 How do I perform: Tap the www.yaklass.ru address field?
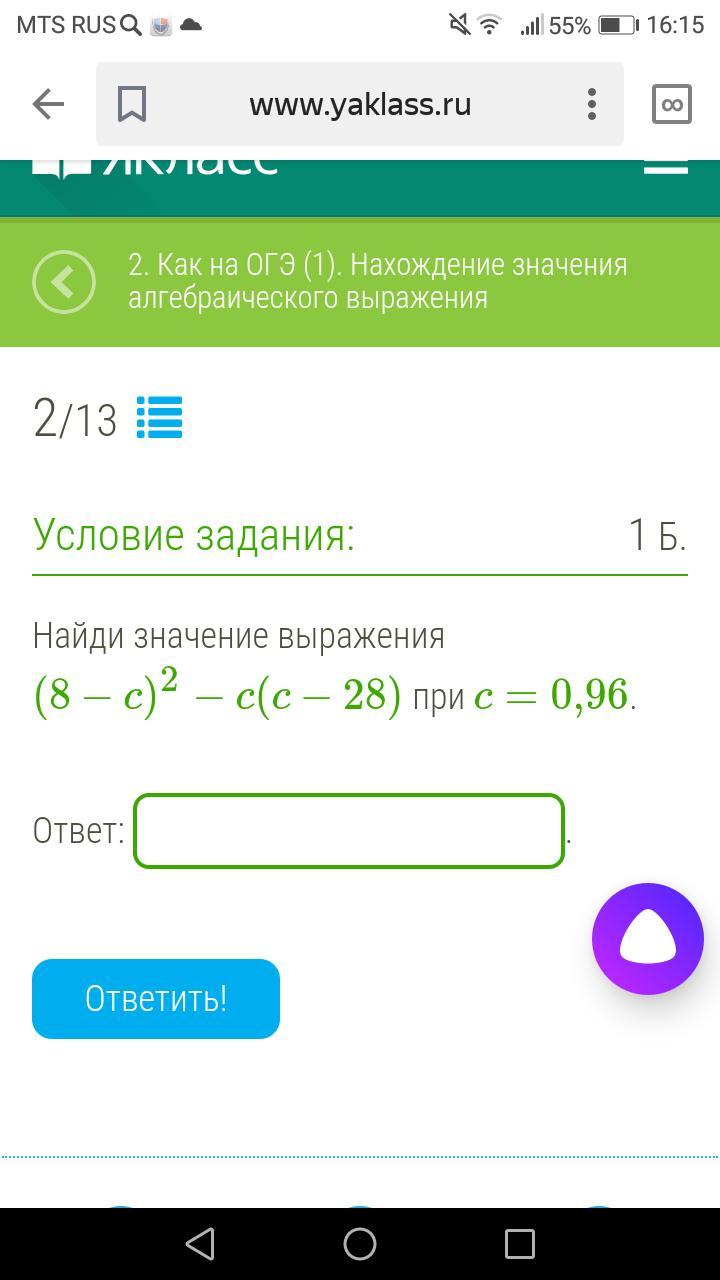pyautogui.click(x=360, y=104)
